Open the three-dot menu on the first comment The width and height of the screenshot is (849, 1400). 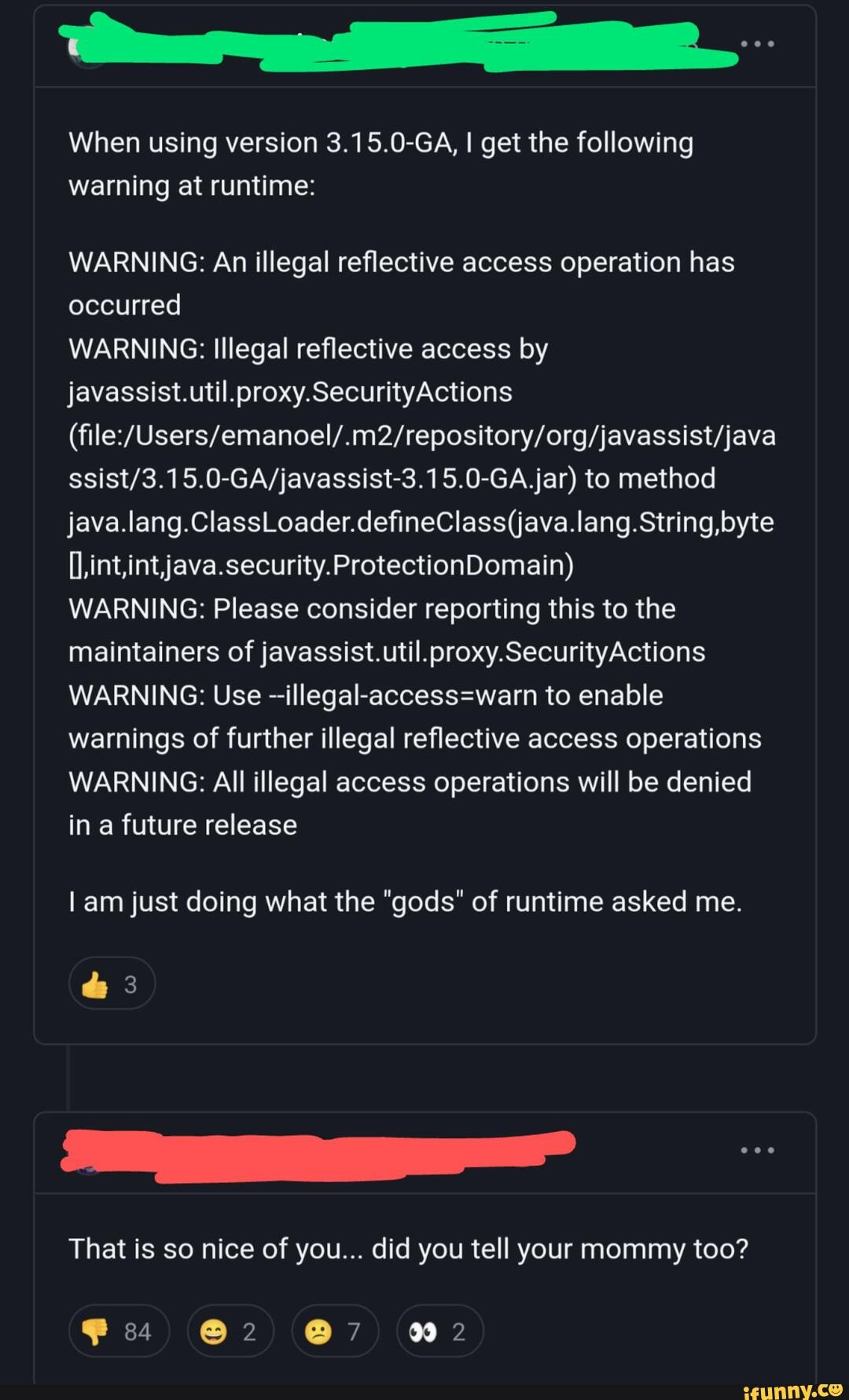(757, 45)
